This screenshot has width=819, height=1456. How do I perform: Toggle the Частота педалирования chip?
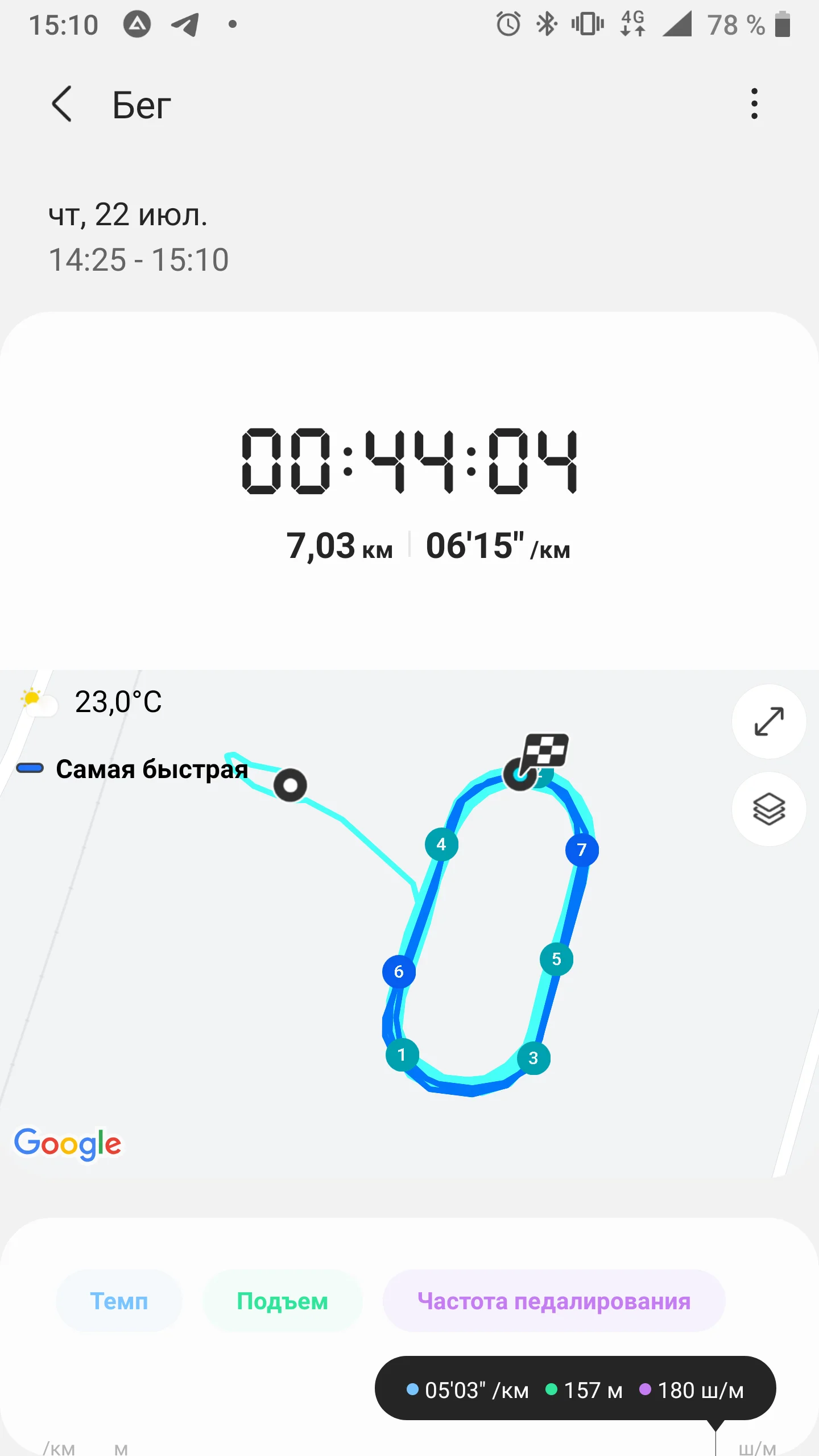[553, 1301]
